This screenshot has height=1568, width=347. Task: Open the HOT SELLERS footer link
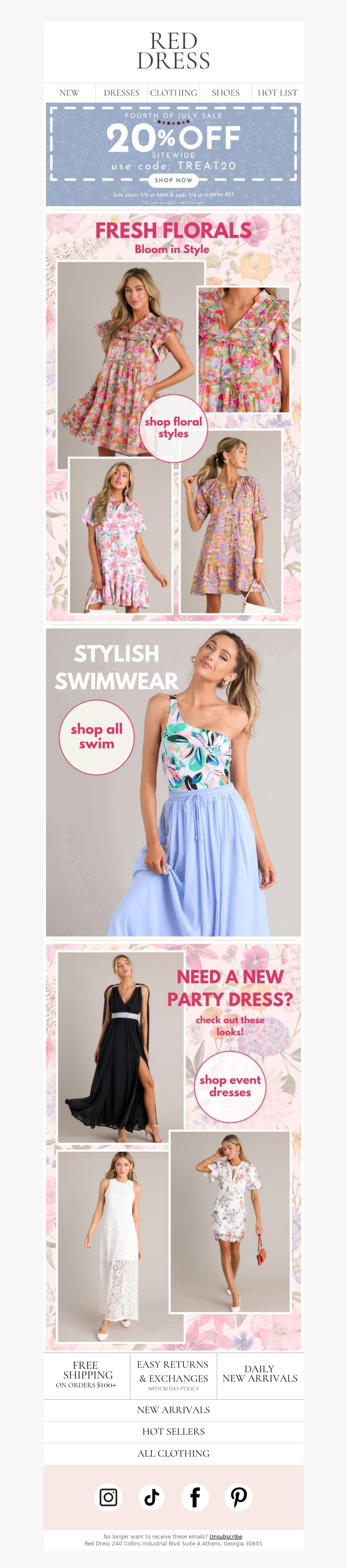(x=173, y=1432)
